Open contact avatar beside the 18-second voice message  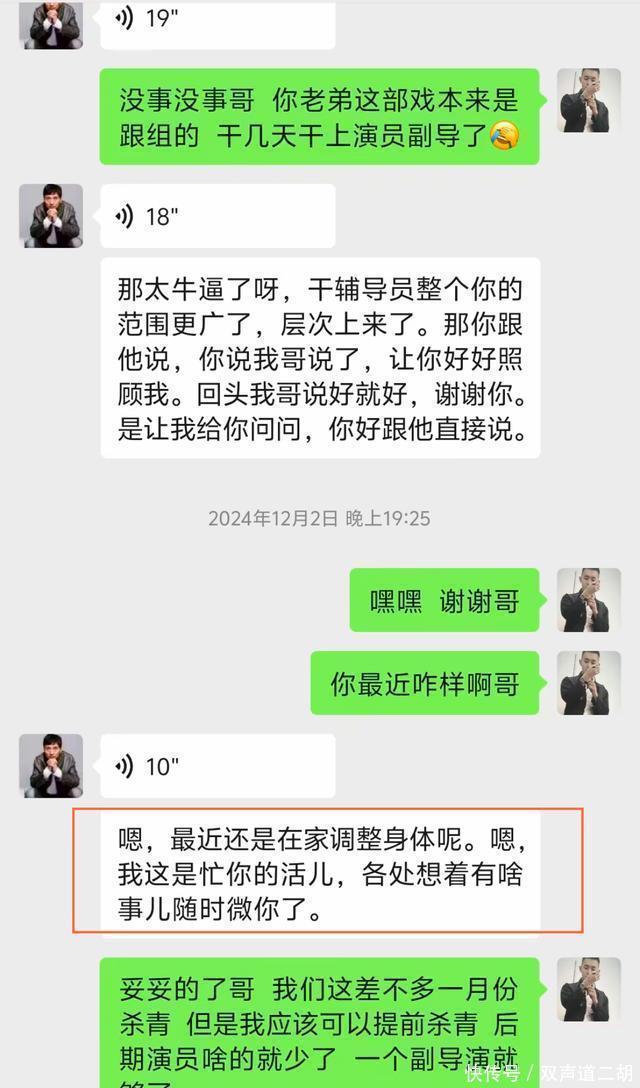[51, 216]
